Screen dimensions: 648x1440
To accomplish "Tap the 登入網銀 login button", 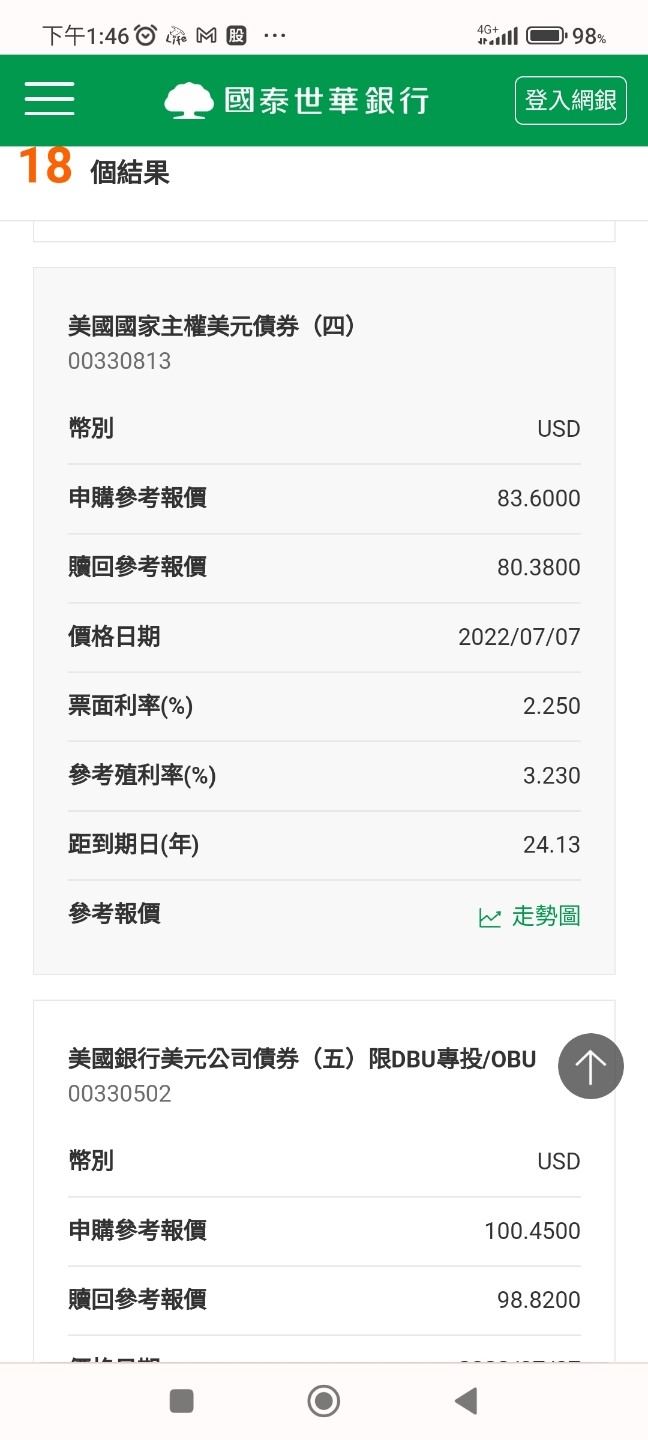I will coord(571,100).
